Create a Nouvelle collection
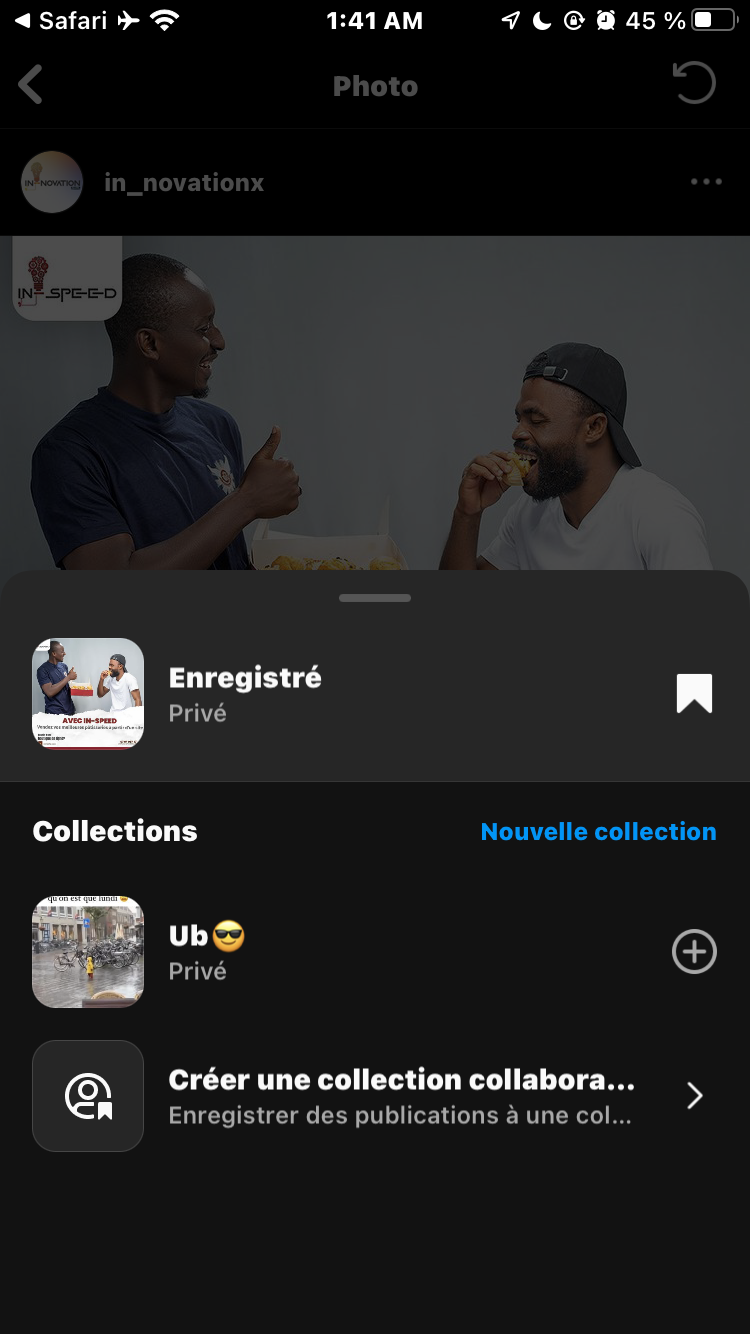This screenshot has width=750, height=1334. 598,831
